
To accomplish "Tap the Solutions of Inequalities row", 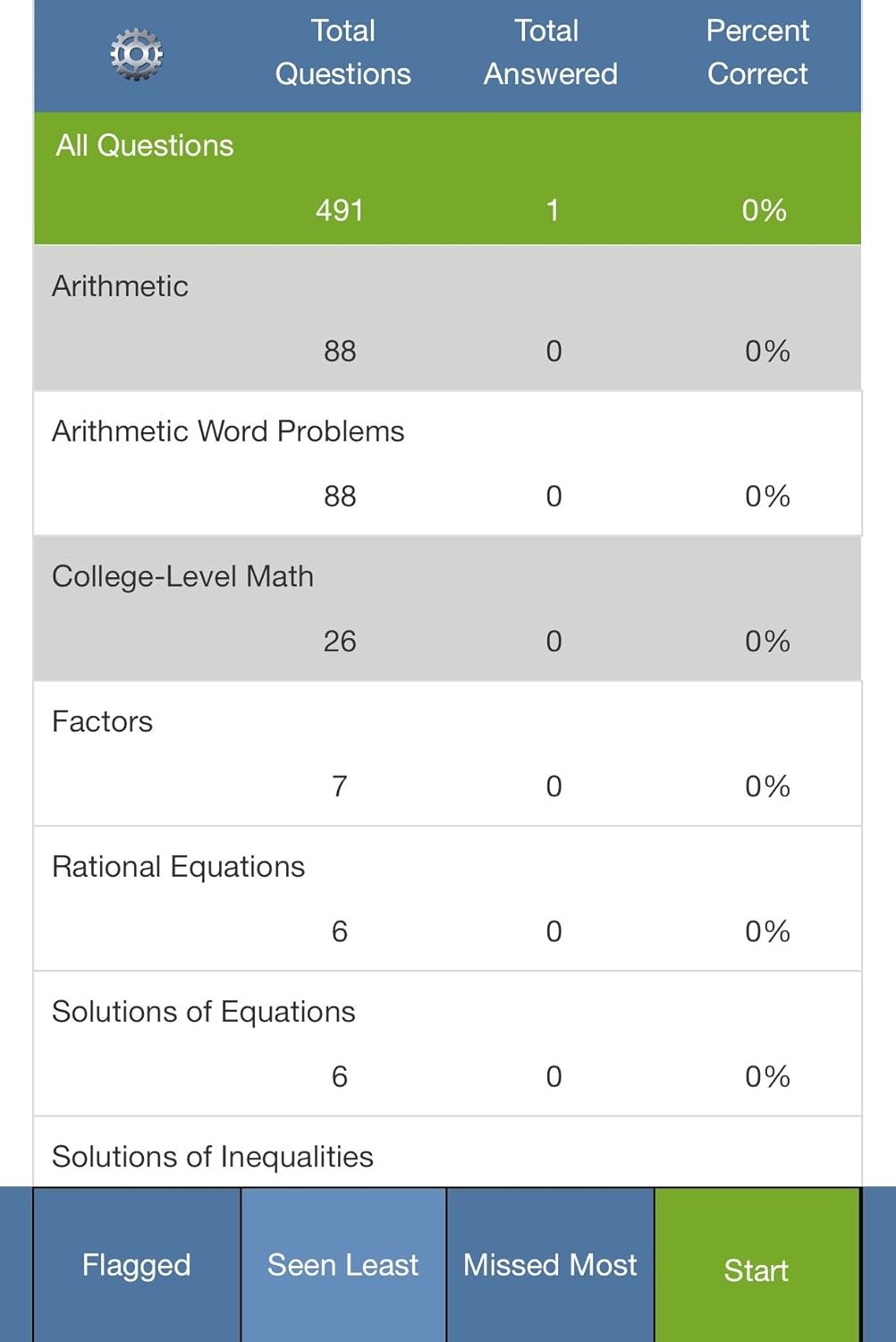I will point(447,1156).
